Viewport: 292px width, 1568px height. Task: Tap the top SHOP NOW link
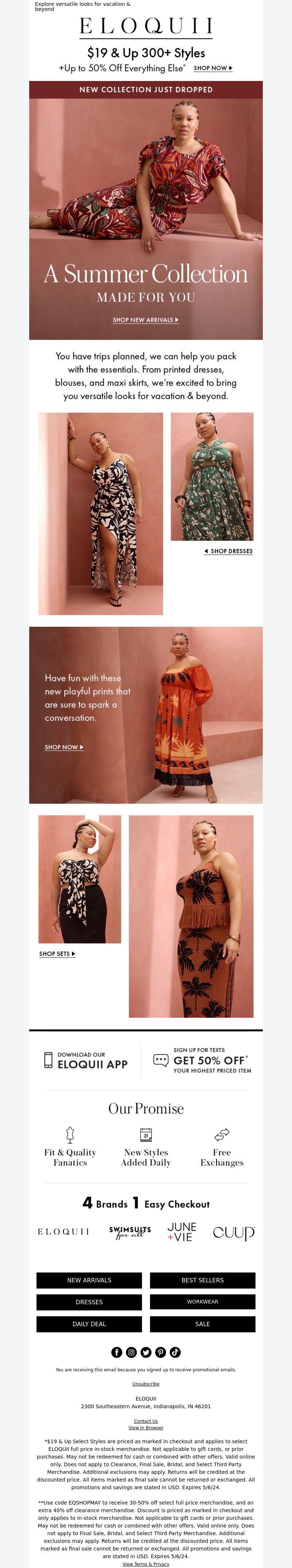[213, 68]
